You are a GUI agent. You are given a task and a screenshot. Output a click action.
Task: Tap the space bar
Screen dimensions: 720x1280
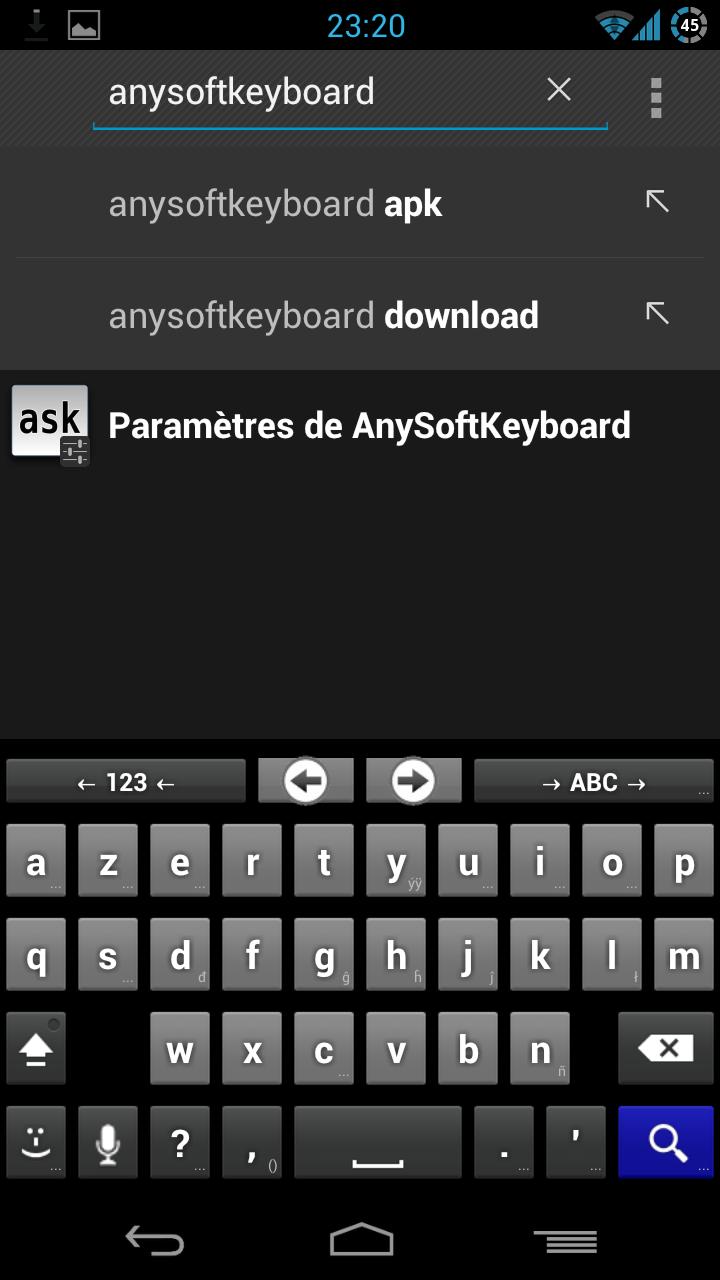click(x=378, y=1142)
